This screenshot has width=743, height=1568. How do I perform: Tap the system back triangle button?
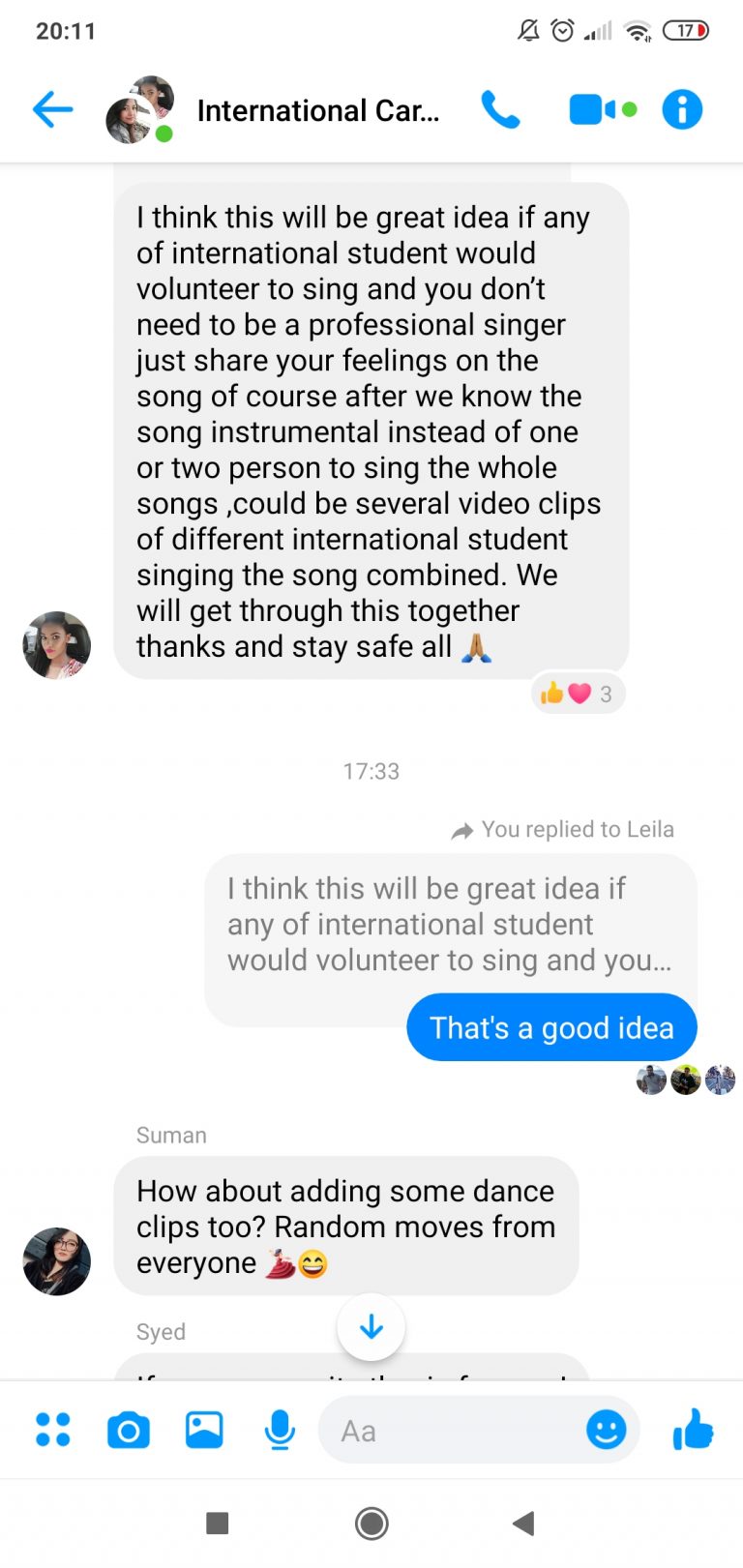coord(523,1524)
